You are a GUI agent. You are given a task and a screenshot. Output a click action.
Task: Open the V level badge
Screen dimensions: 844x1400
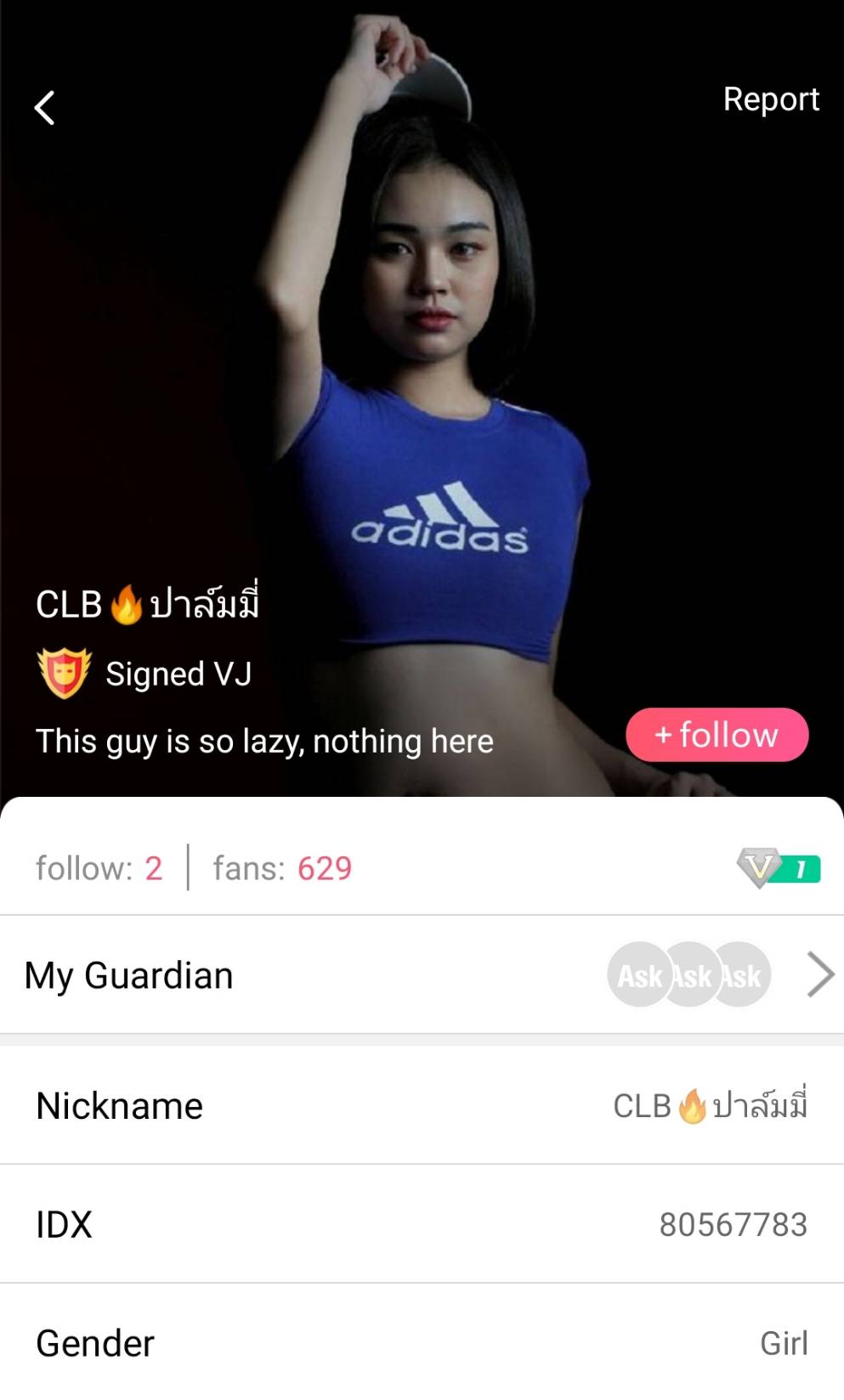[x=778, y=868]
